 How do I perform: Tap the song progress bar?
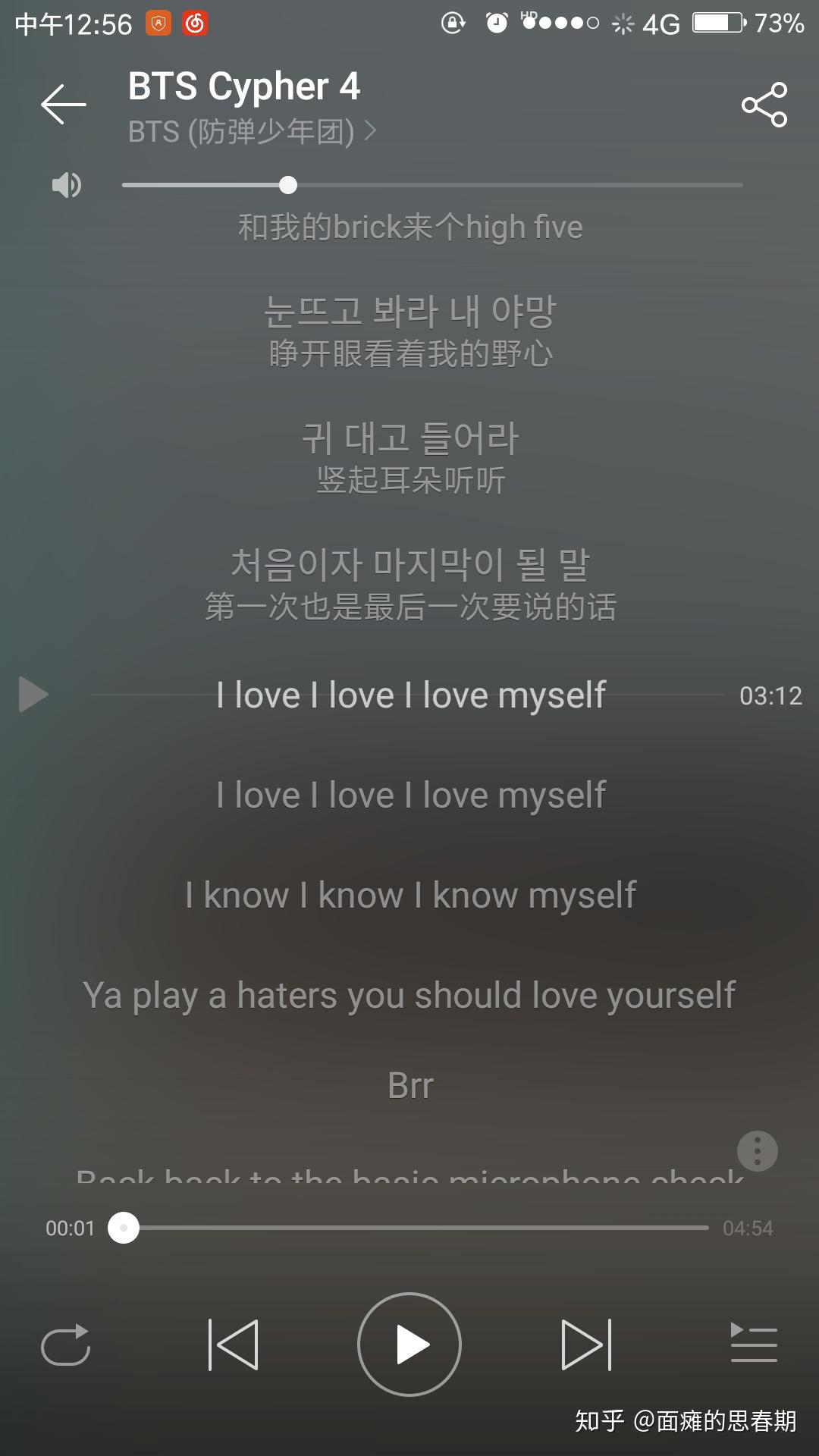click(416, 1228)
